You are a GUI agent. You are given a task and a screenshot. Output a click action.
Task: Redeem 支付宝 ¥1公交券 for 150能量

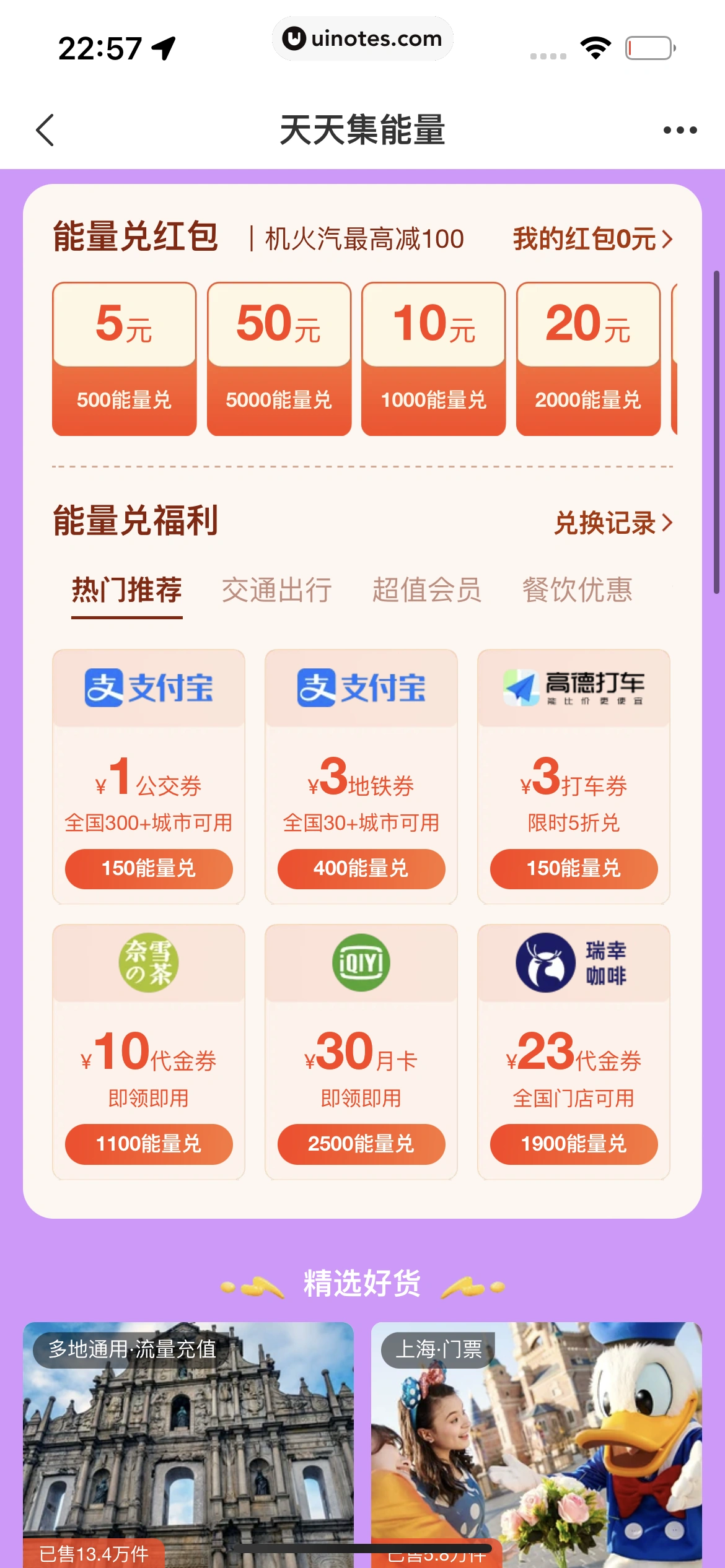[149, 868]
